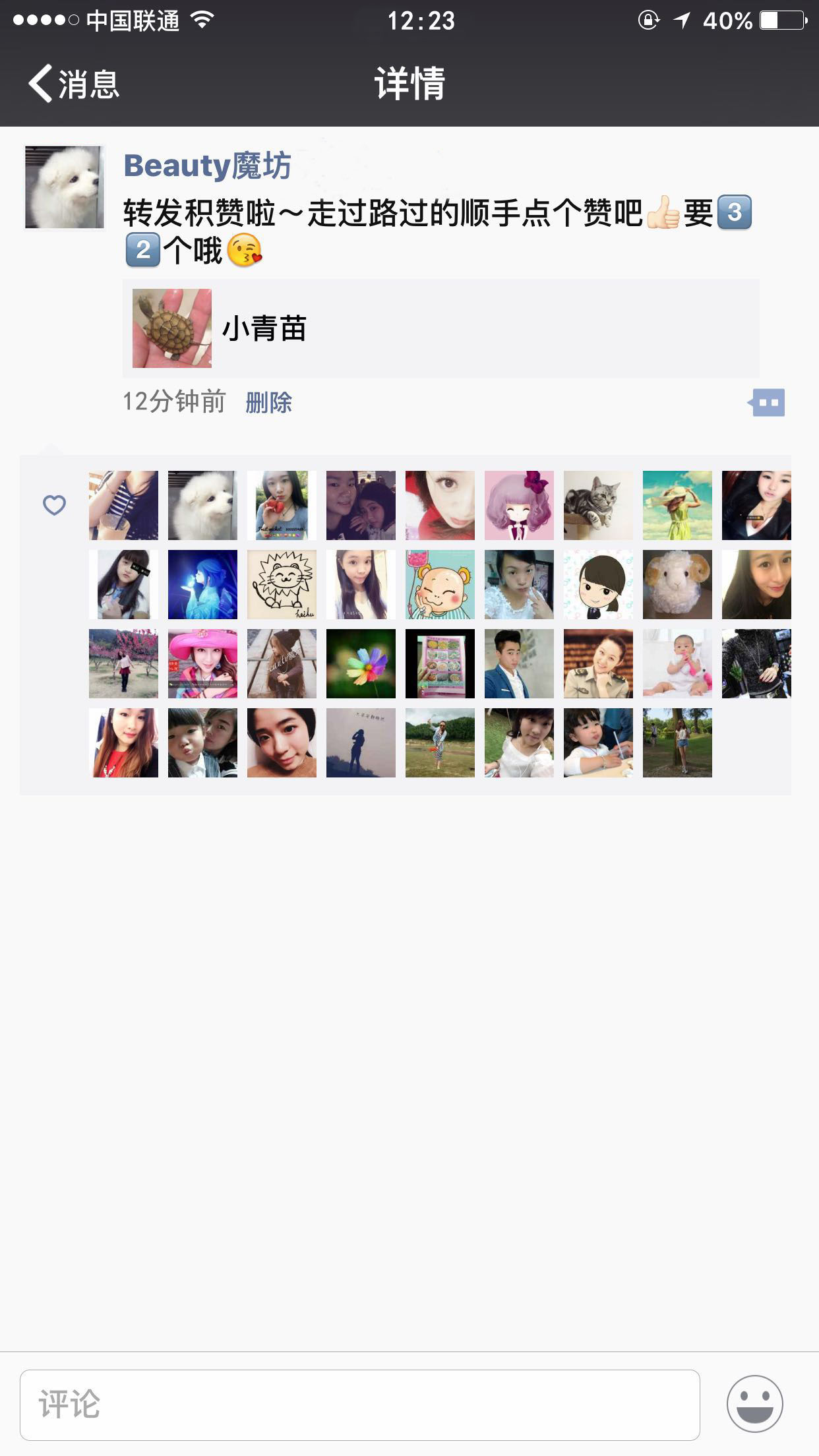
Task: Open the Beauty魔坊 username link
Action: [207, 166]
